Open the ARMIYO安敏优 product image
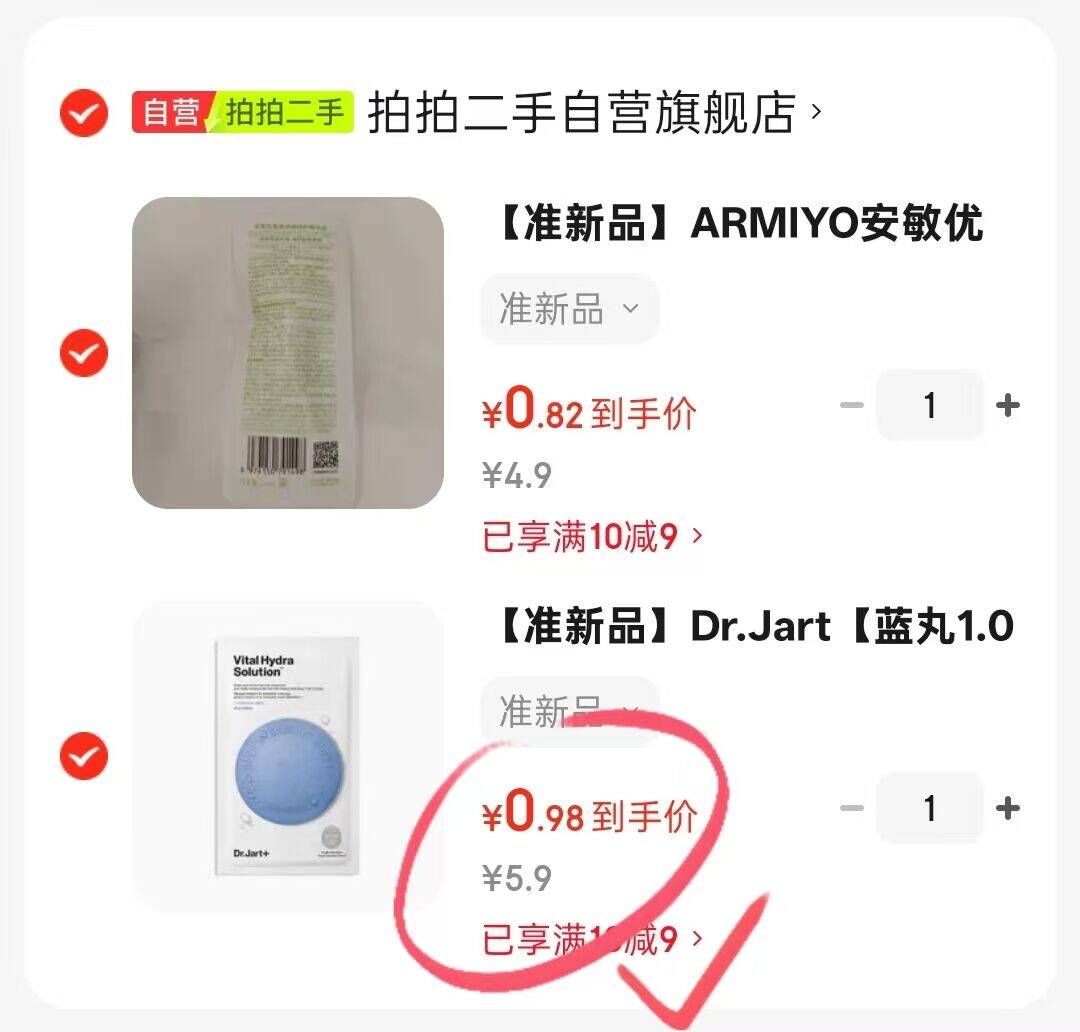The height and width of the screenshot is (1032, 1080). [x=288, y=353]
